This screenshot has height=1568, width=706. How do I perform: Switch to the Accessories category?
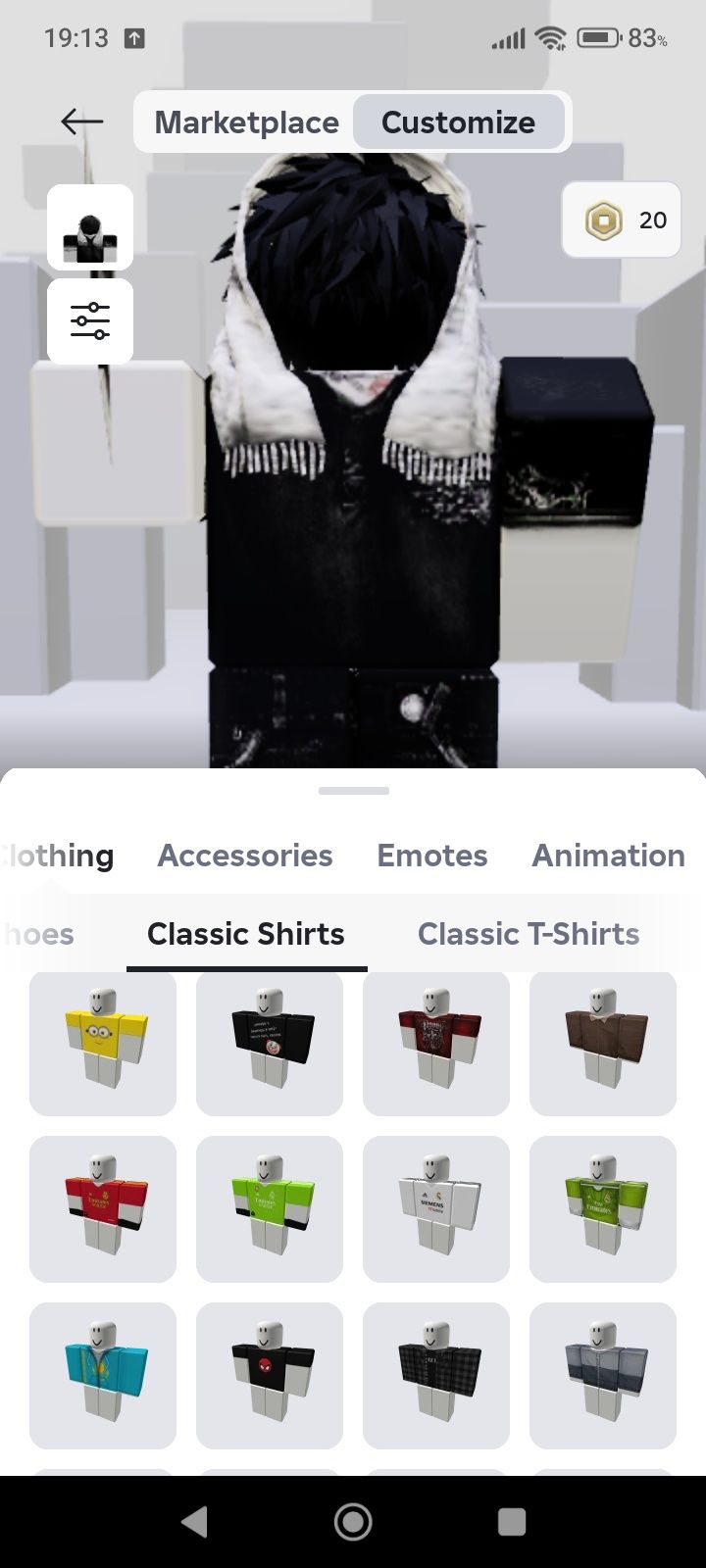tap(245, 856)
